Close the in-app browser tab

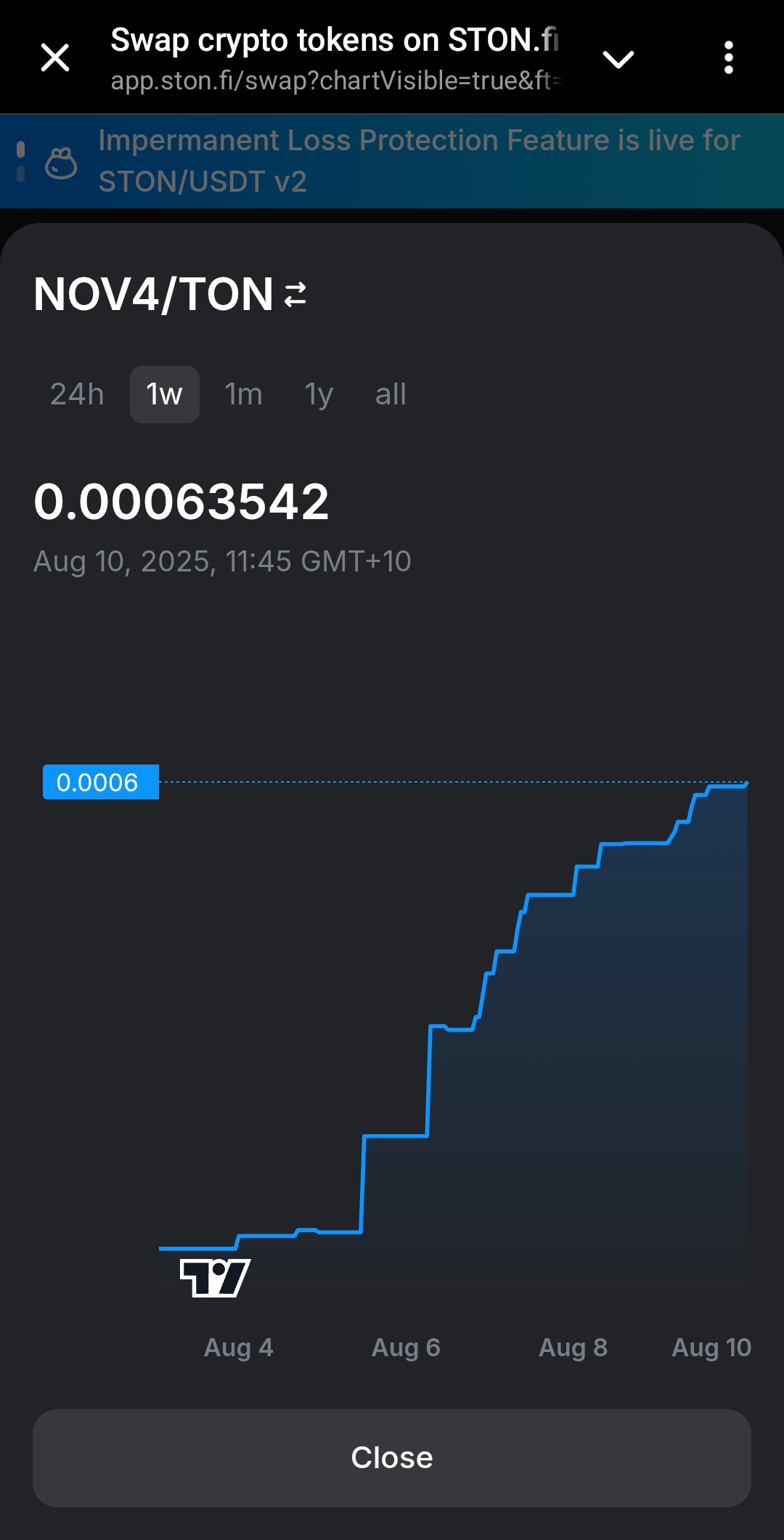click(55, 57)
